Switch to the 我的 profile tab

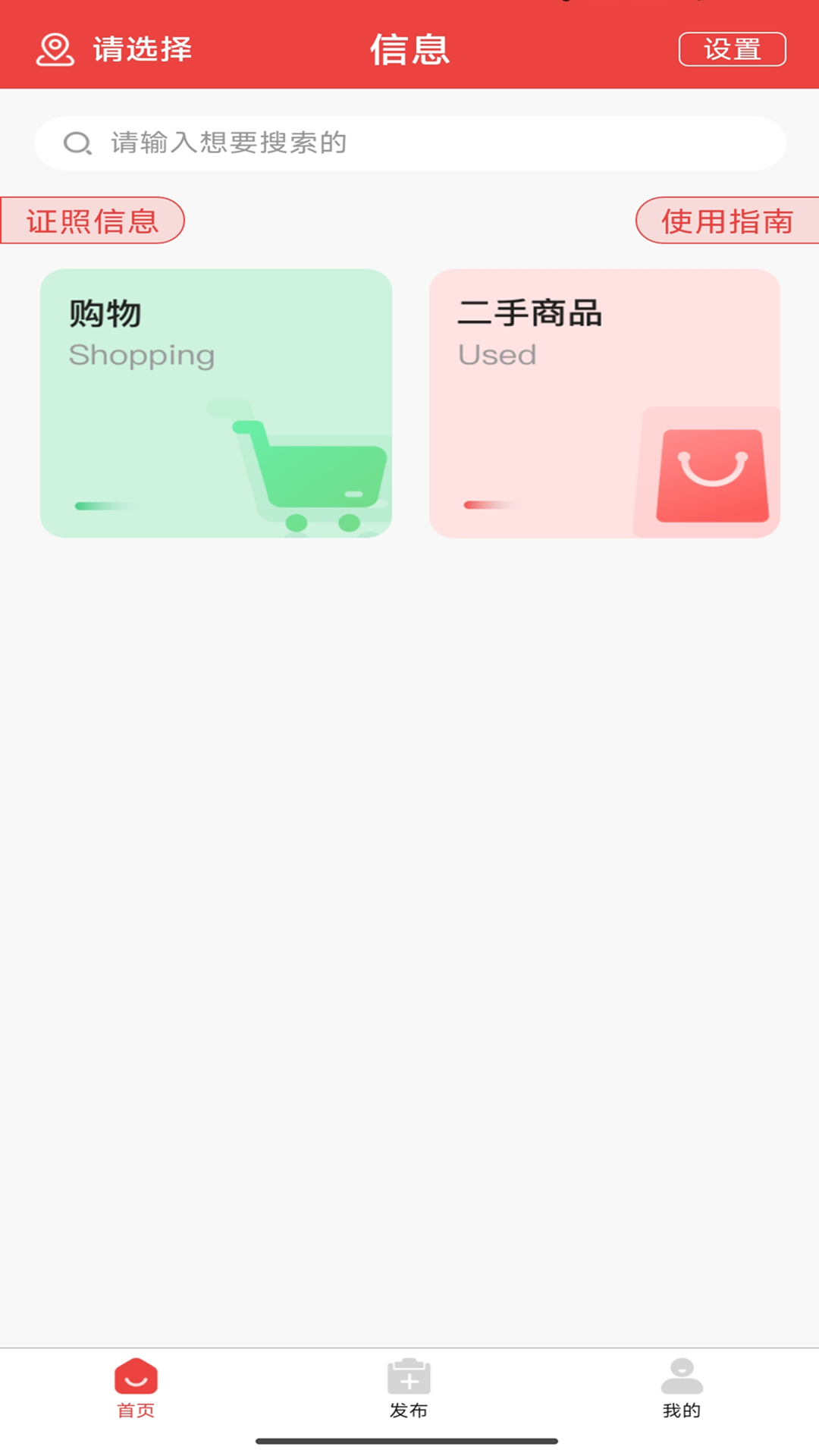[682, 1389]
